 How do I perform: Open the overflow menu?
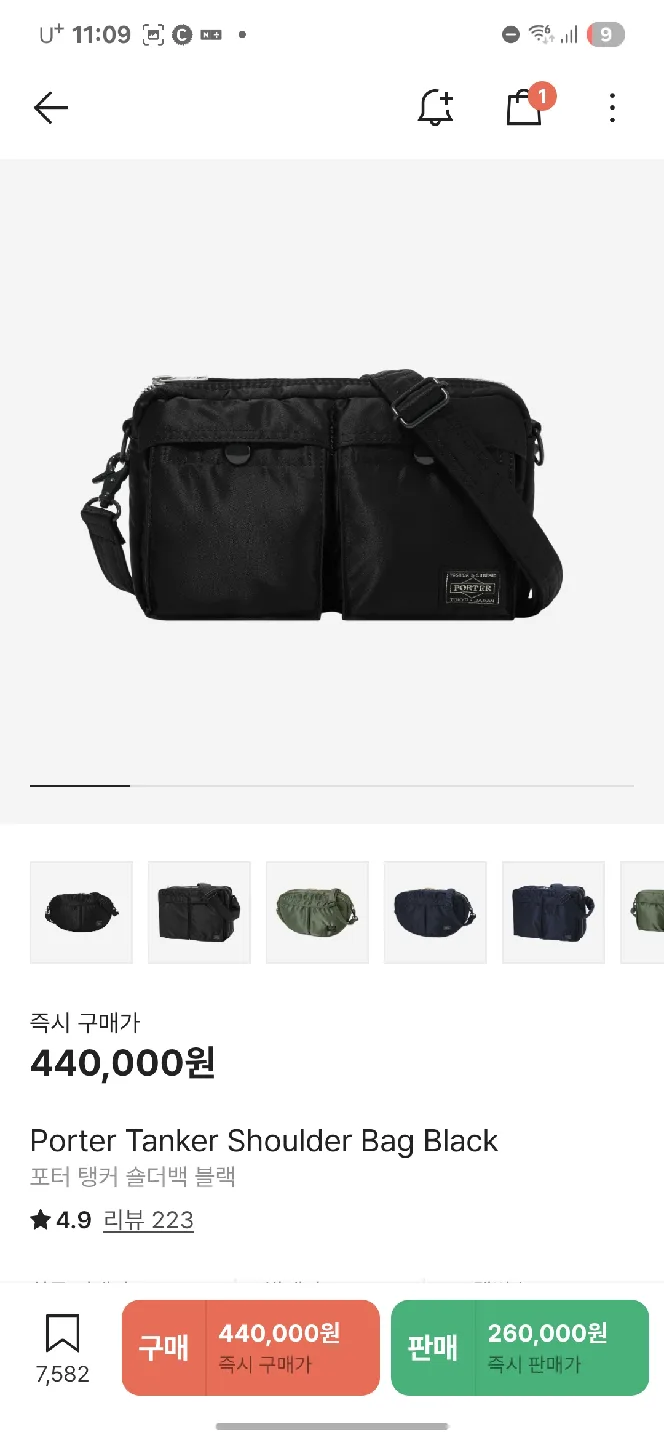click(x=612, y=108)
